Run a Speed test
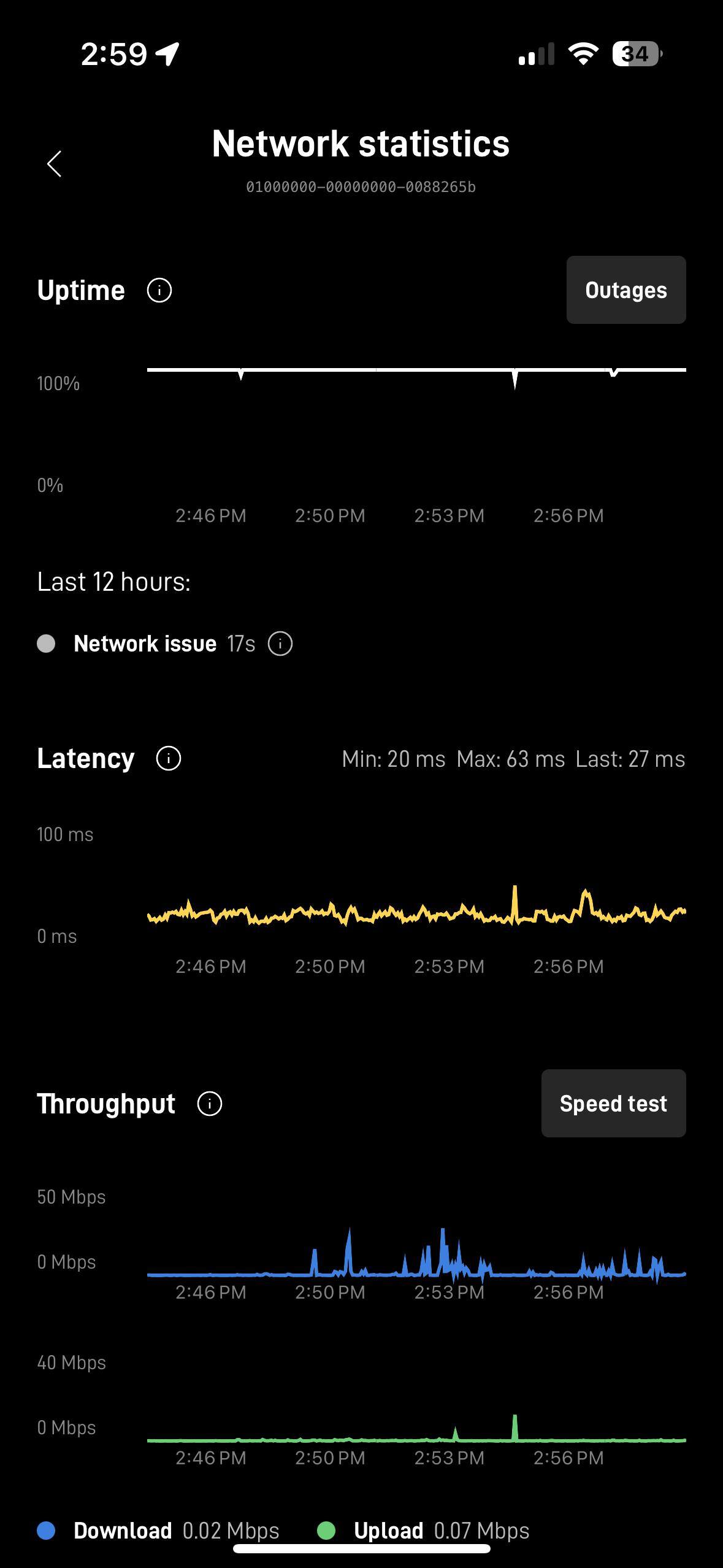The width and height of the screenshot is (723, 1568). pos(613,1104)
